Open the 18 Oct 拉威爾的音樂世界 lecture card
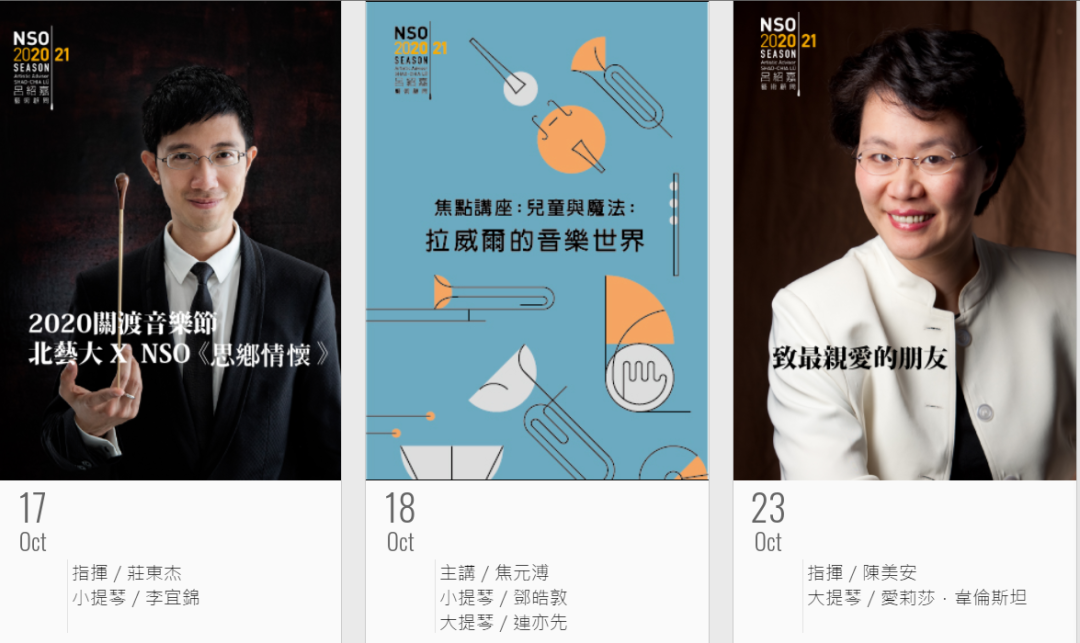The height and width of the screenshot is (643, 1080). click(536, 240)
